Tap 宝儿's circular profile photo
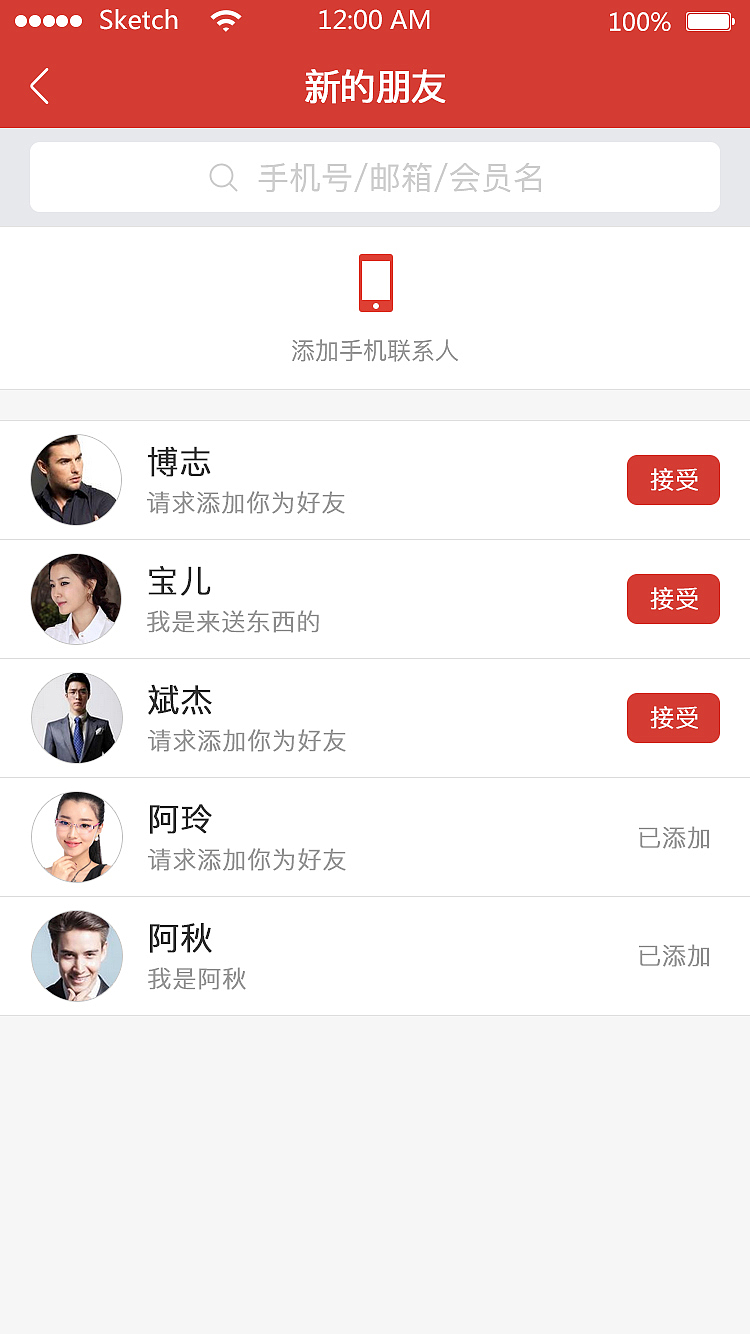Screen dimensions: 750x1334 point(76,599)
